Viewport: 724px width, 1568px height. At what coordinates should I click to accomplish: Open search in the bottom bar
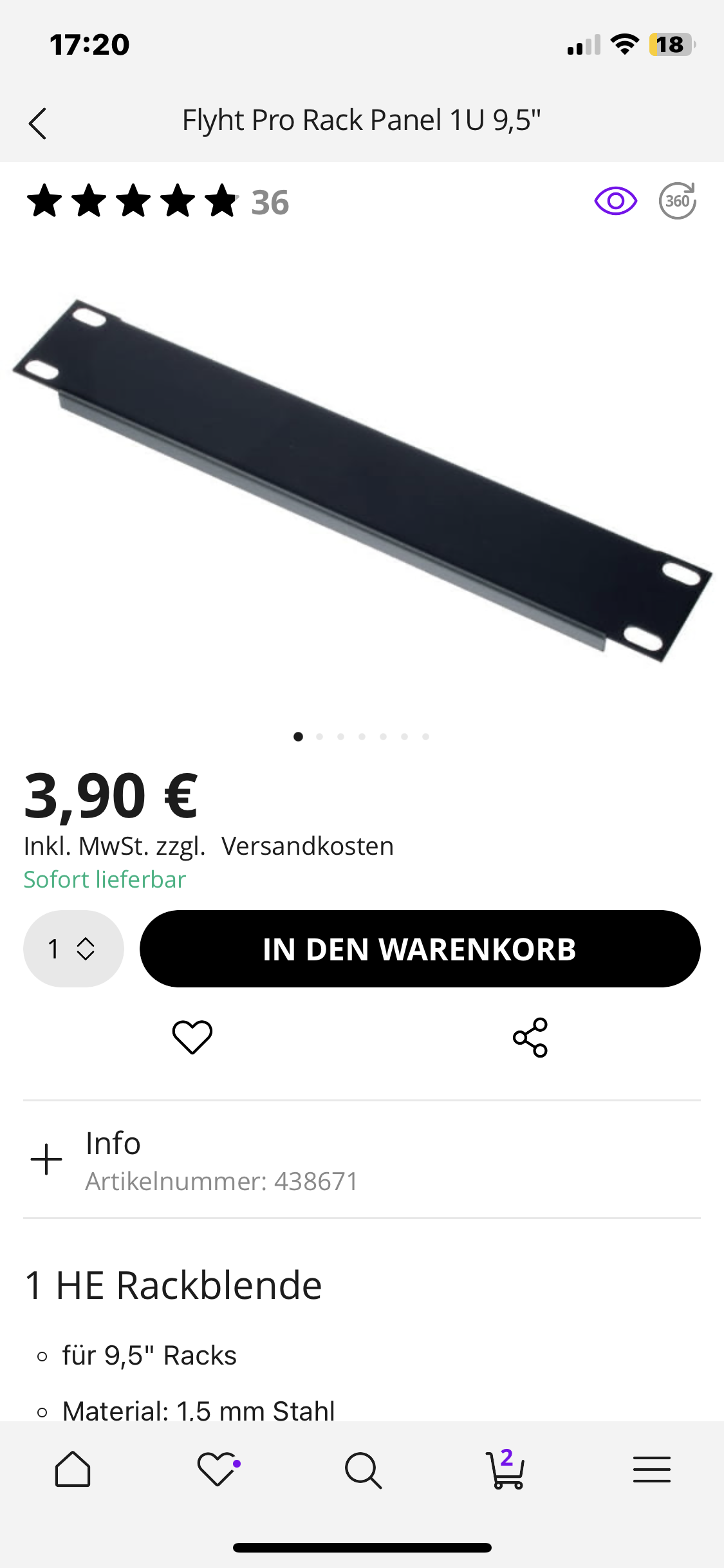pyautogui.click(x=363, y=1470)
